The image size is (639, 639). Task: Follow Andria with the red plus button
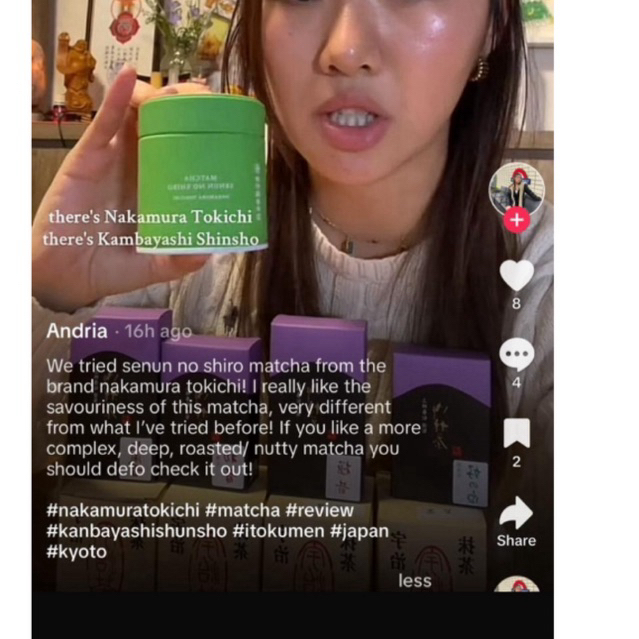[x=517, y=220]
